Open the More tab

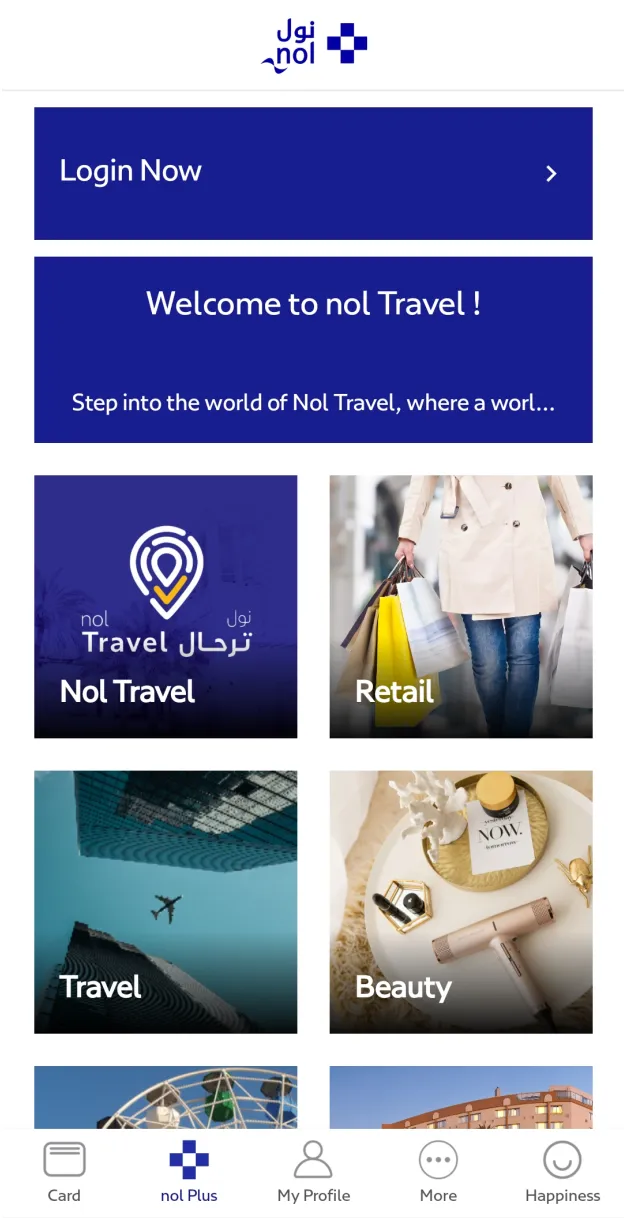[438, 1173]
